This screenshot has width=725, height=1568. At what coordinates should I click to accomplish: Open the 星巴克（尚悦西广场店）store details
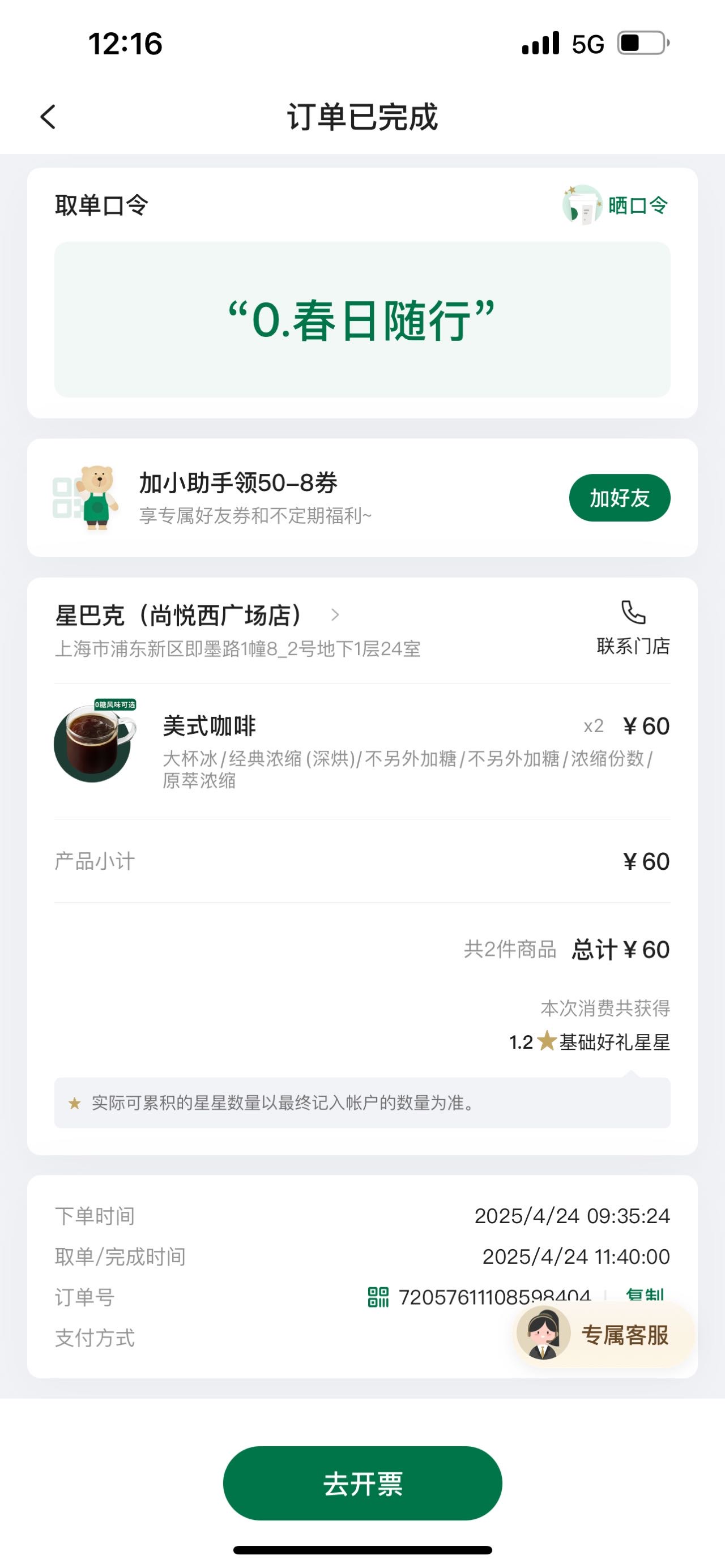coord(197,616)
